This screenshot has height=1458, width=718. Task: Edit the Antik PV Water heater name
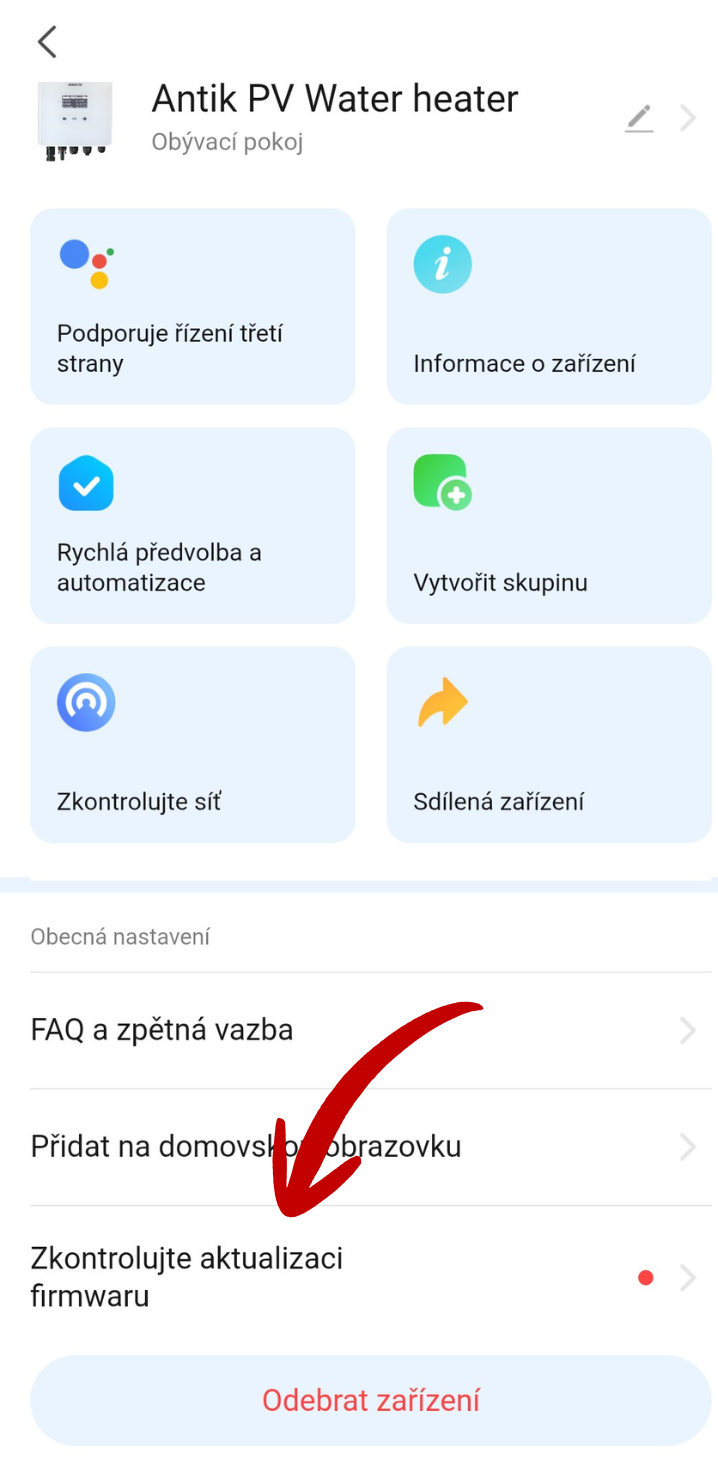click(x=639, y=119)
